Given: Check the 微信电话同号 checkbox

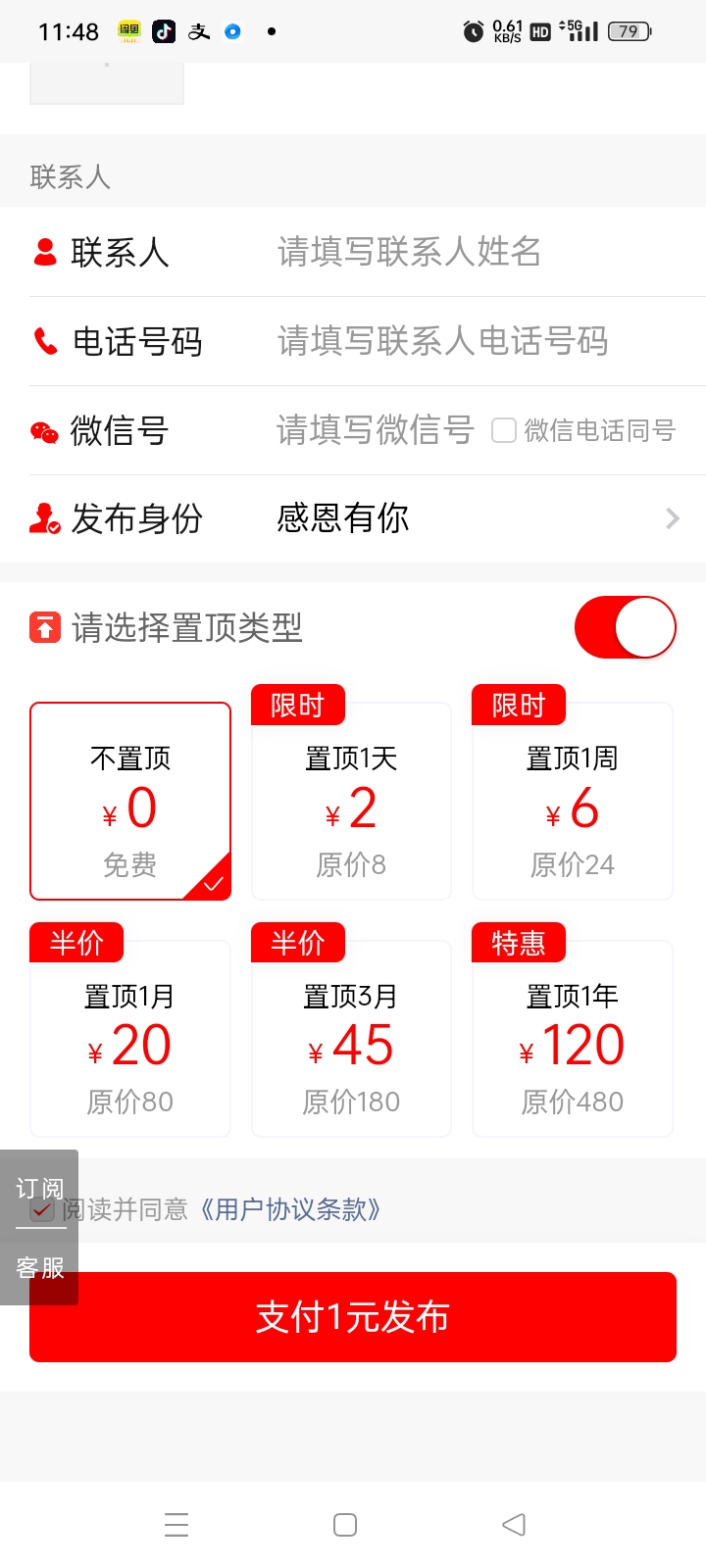Looking at the screenshot, I should click(x=504, y=430).
